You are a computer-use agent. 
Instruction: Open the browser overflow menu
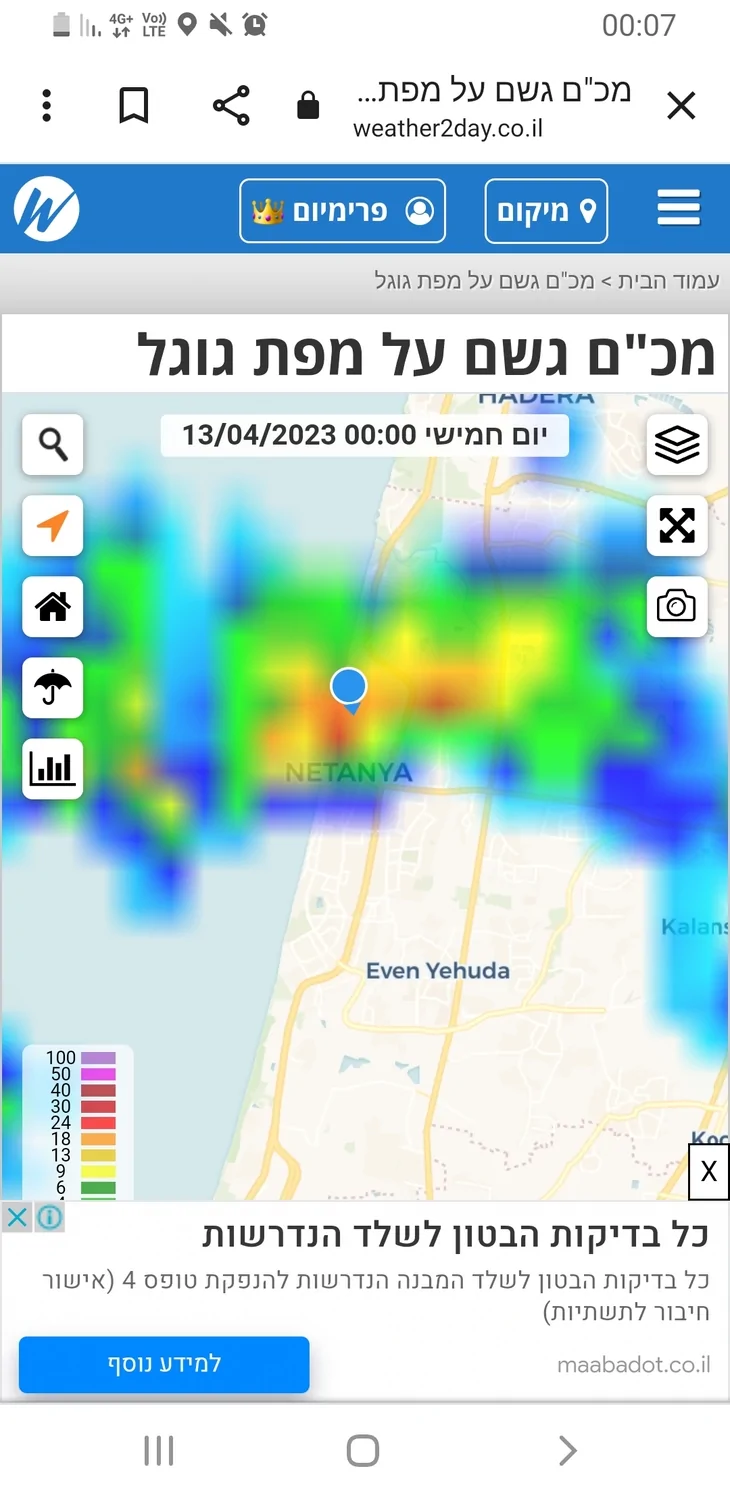click(47, 106)
